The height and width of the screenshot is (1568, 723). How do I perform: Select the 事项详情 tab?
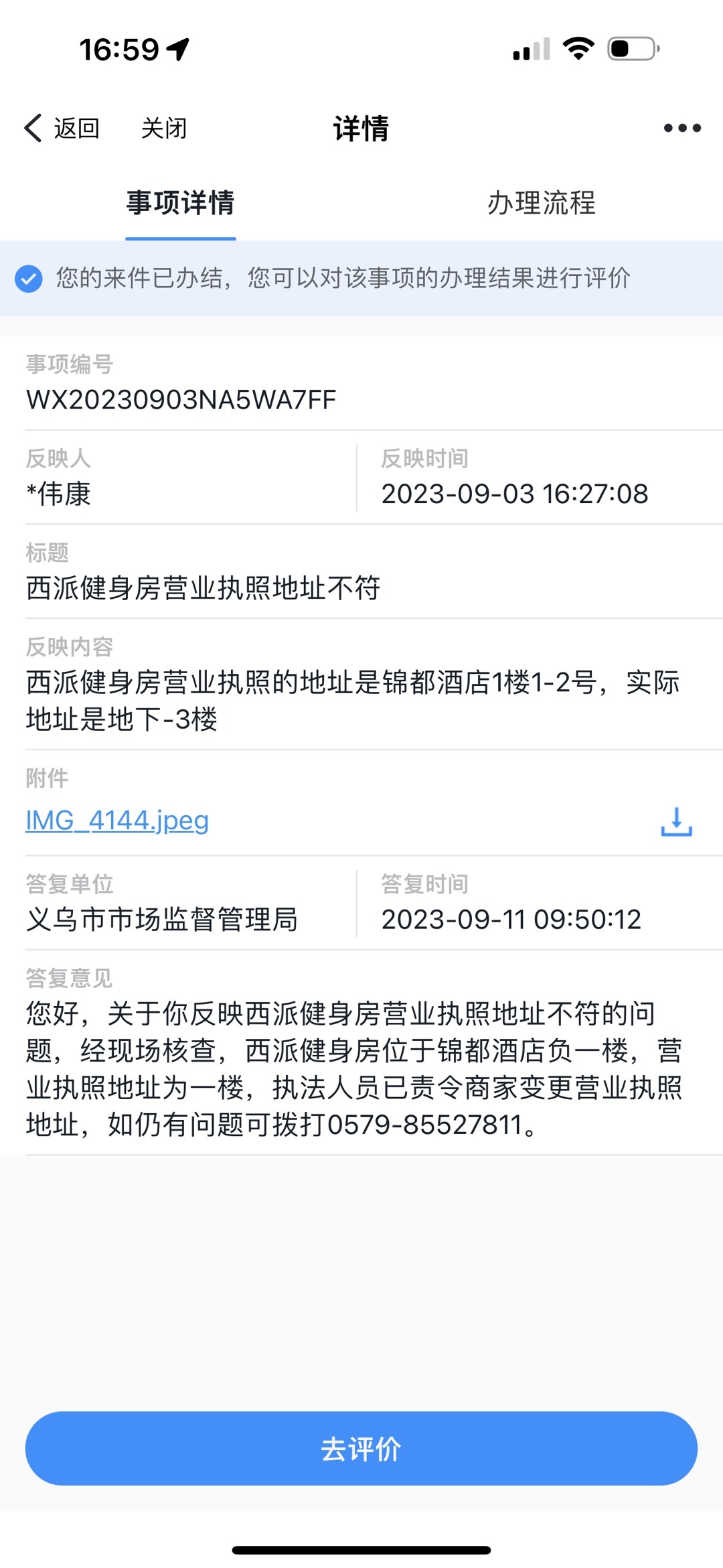tap(181, 203)
